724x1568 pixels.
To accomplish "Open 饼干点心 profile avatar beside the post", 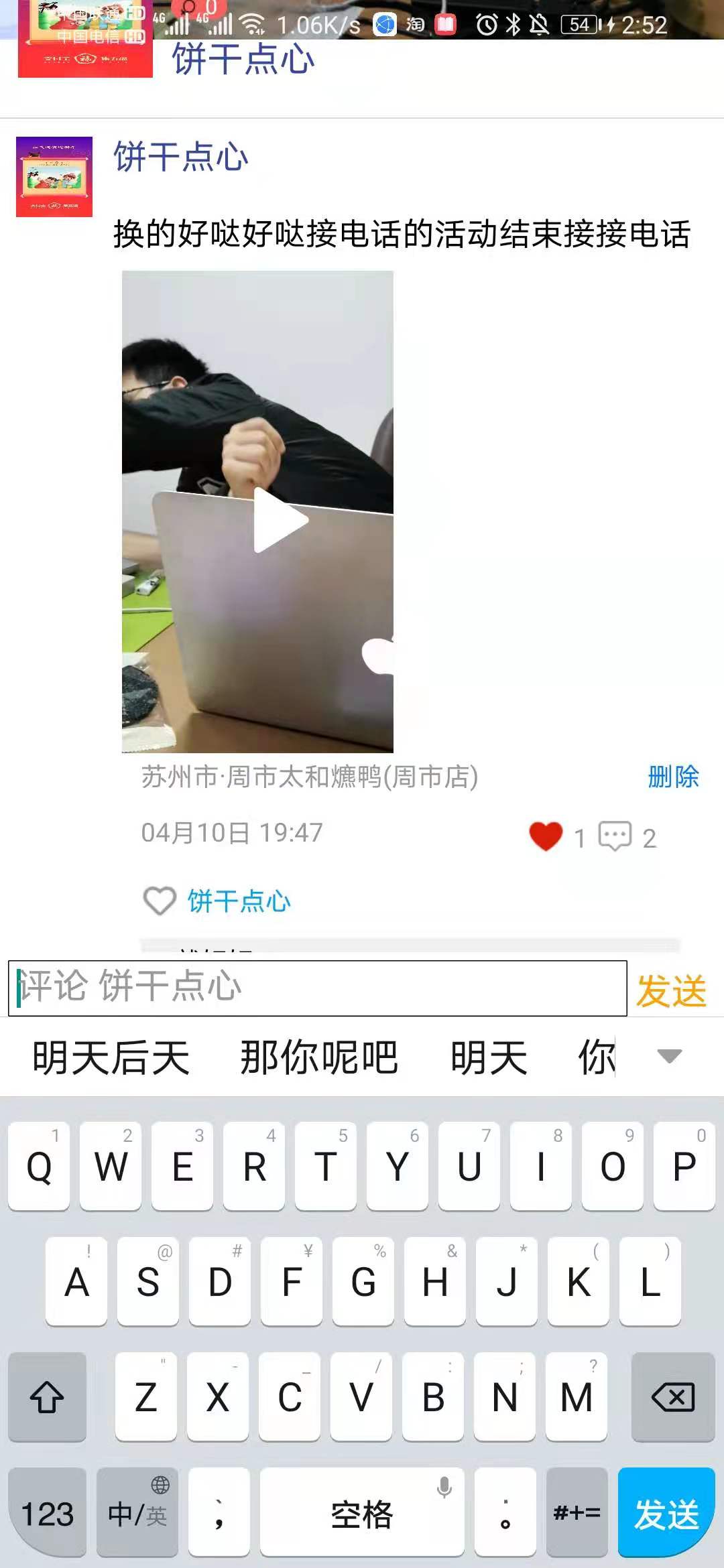I will click(54, 177).
